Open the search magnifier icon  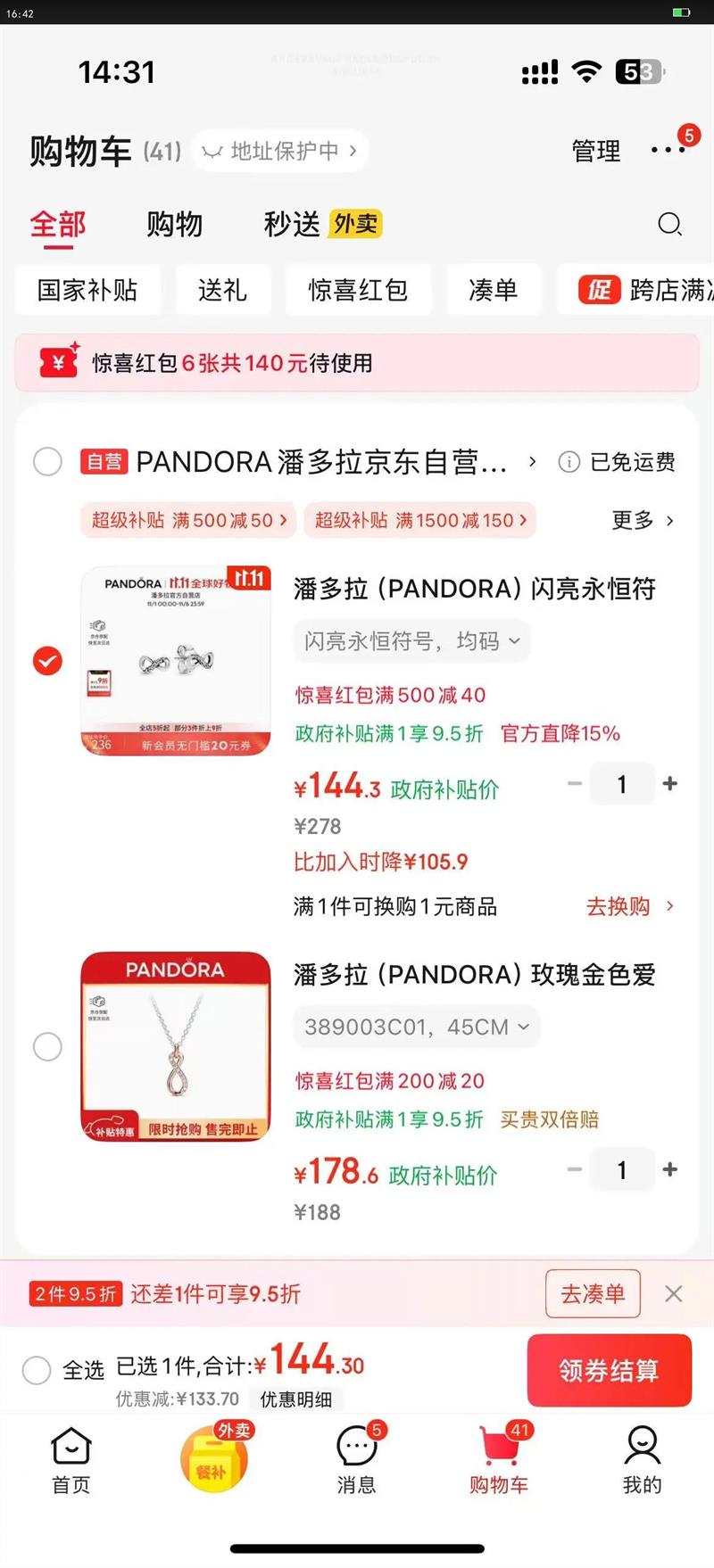click(669, 225)
